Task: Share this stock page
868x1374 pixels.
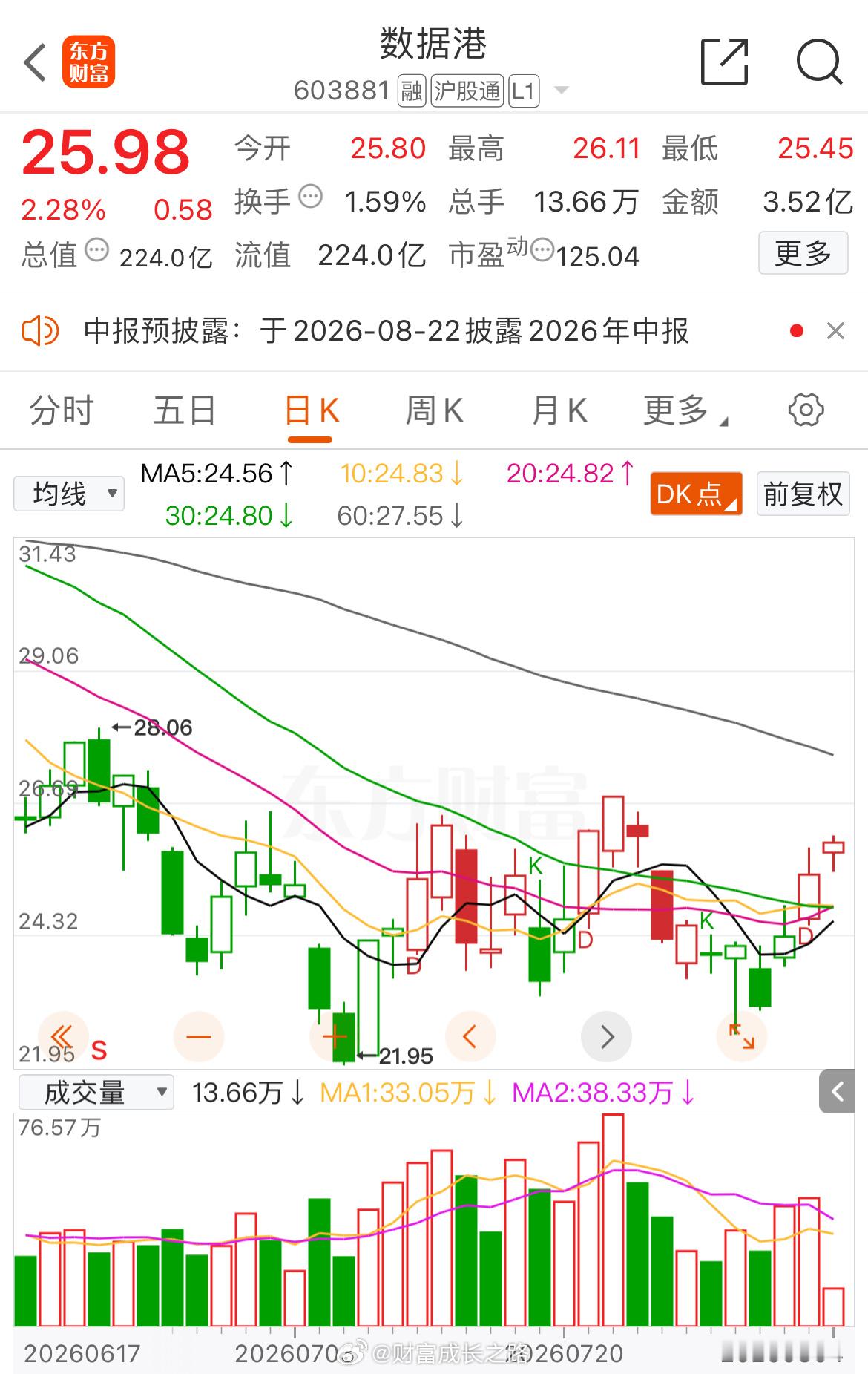Action: [724, 62]
